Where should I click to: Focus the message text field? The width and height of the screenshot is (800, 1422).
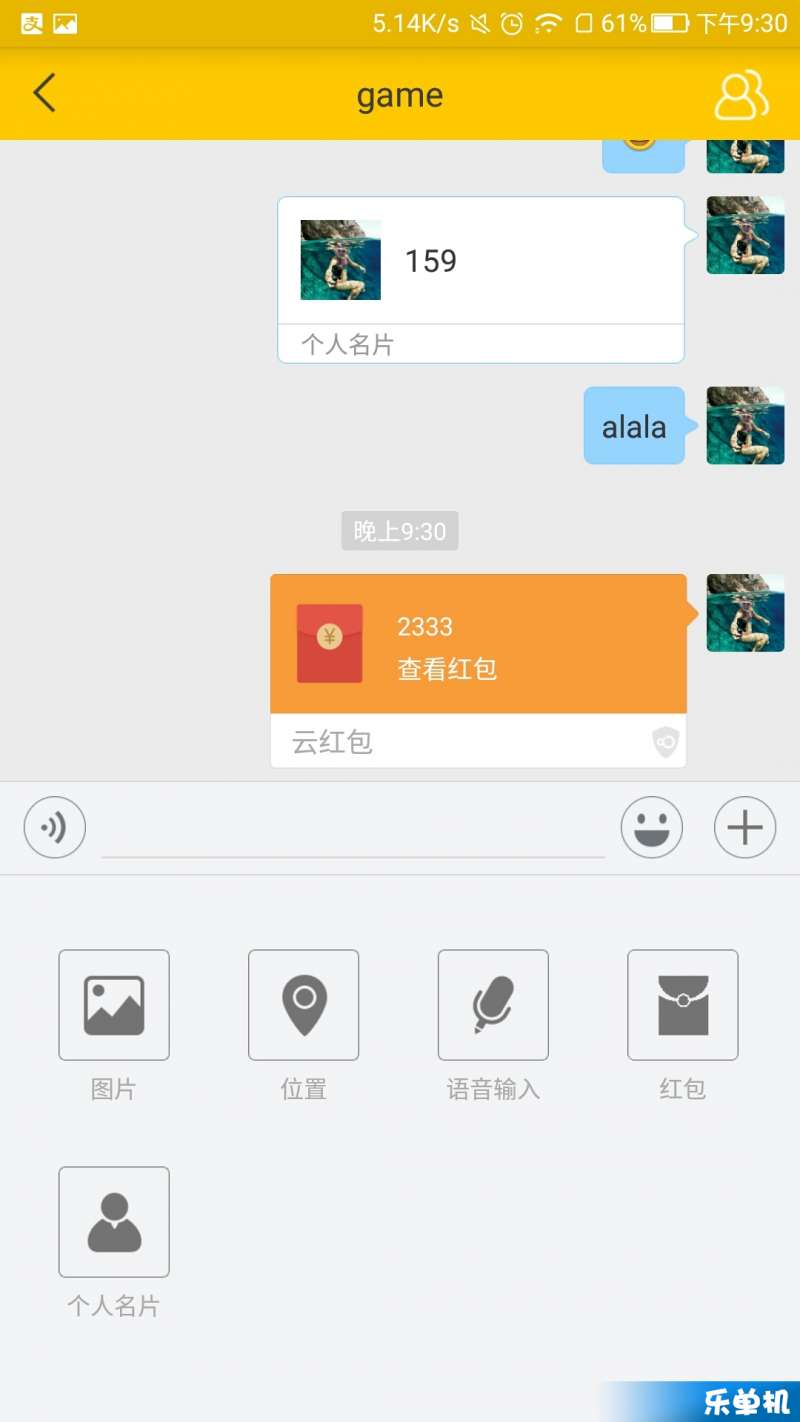[x=353, y=830]
